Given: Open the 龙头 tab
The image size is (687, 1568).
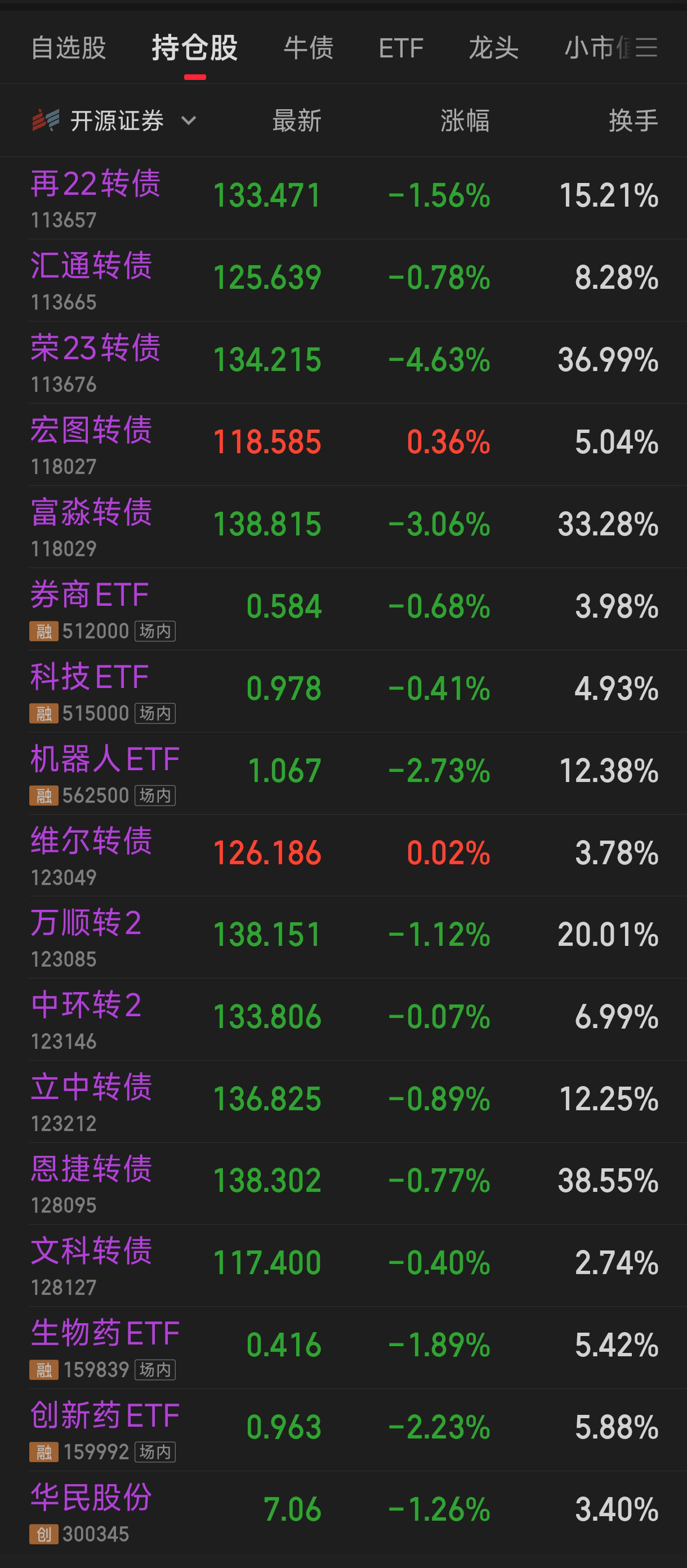Looking at the screenshot, I should tap(493, 48).
